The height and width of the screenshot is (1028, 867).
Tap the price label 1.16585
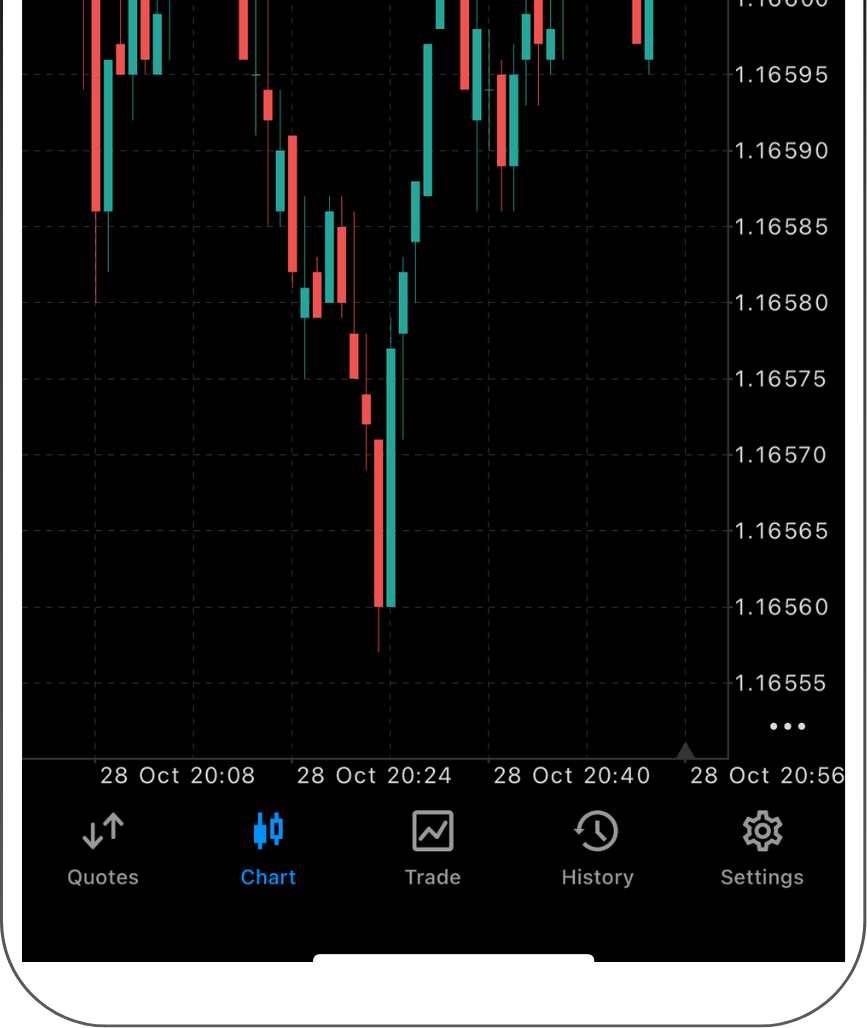tap(781, 227)
